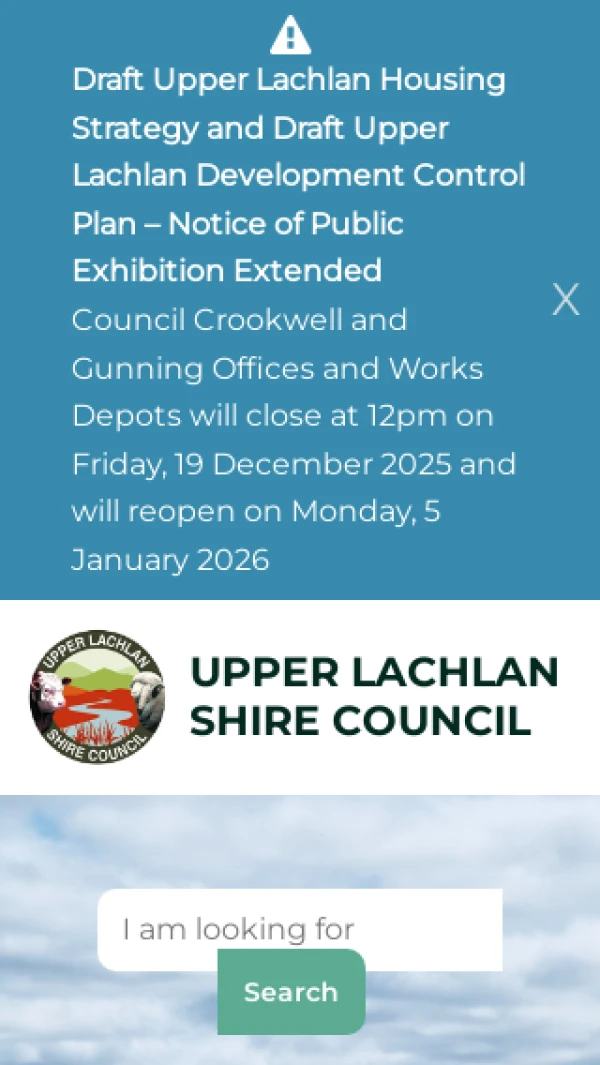Dismiss the alert banner with the X
The image size is (600, 1065).
coord(565,299)
